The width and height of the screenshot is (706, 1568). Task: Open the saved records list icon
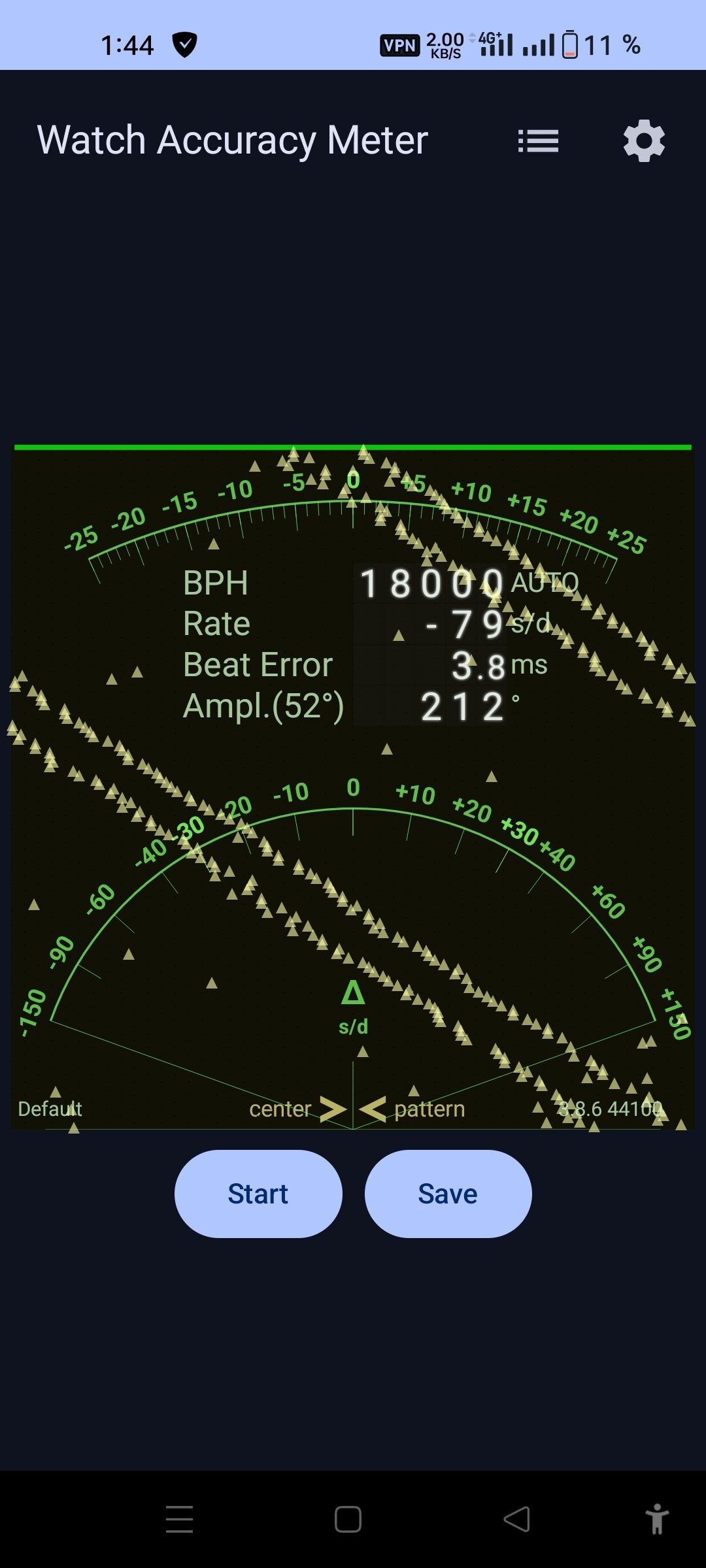pyautogui.click(x=538, y=140)
